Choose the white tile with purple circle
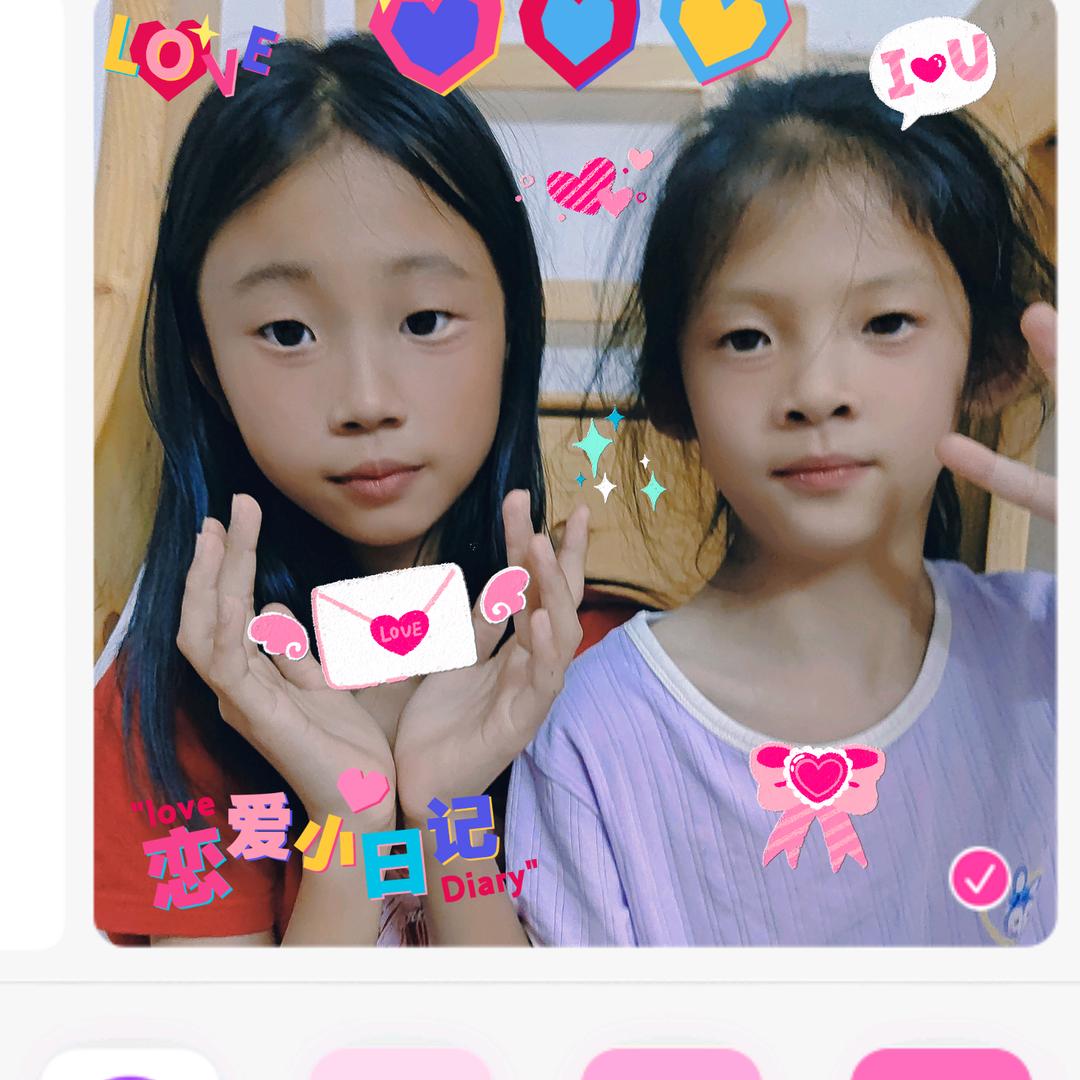1080x1080 pixels. [x=130, y=1065]
